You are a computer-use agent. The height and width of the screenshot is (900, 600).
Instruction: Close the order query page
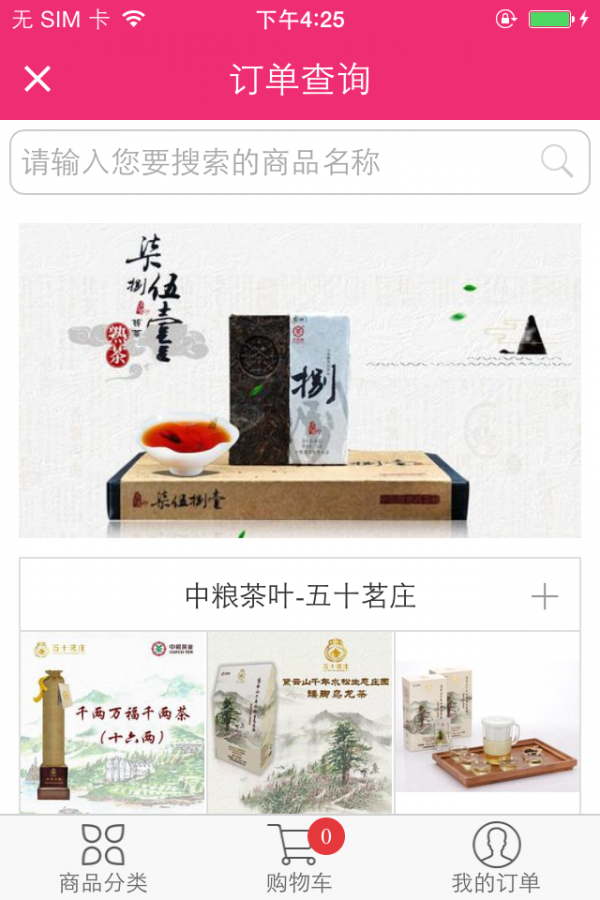37,79
